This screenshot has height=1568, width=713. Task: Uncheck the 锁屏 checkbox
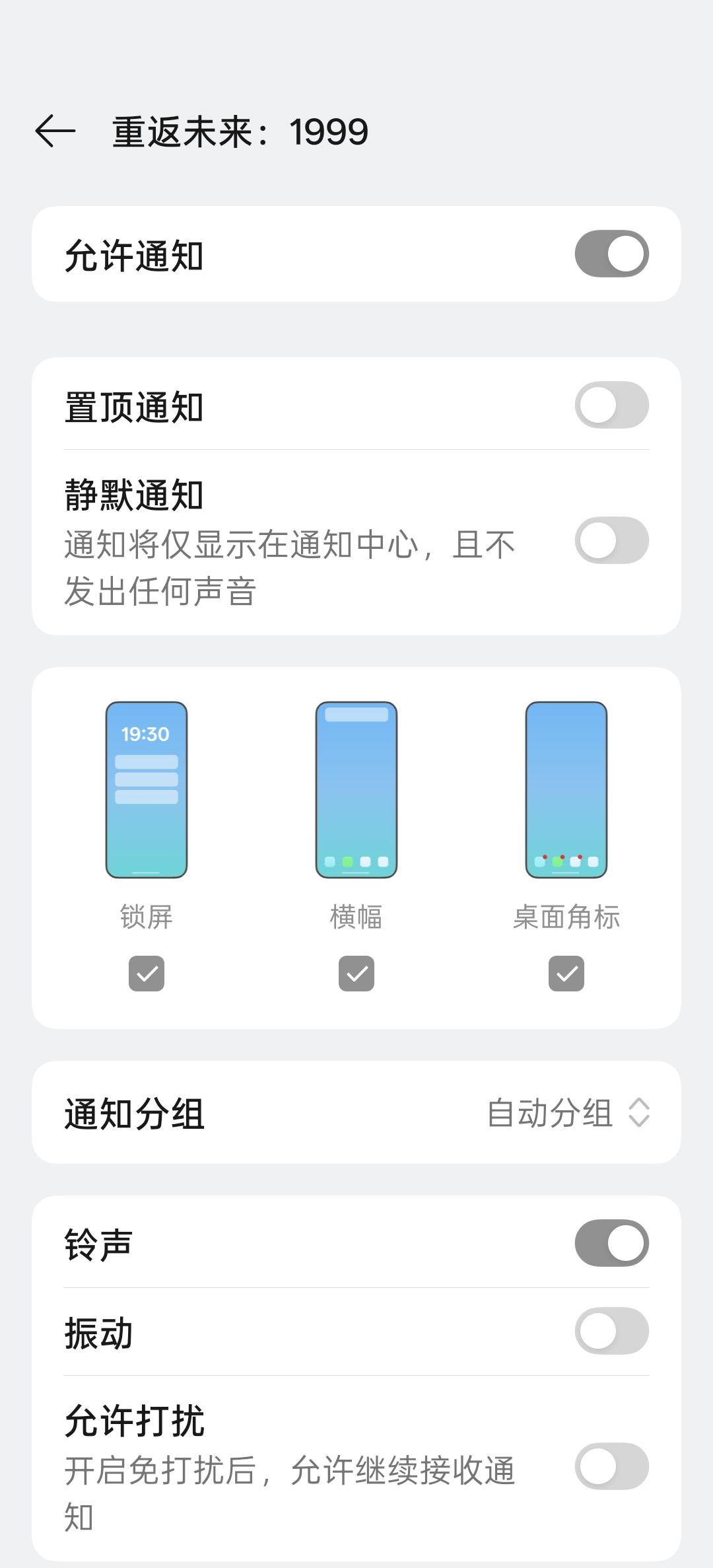147,973
